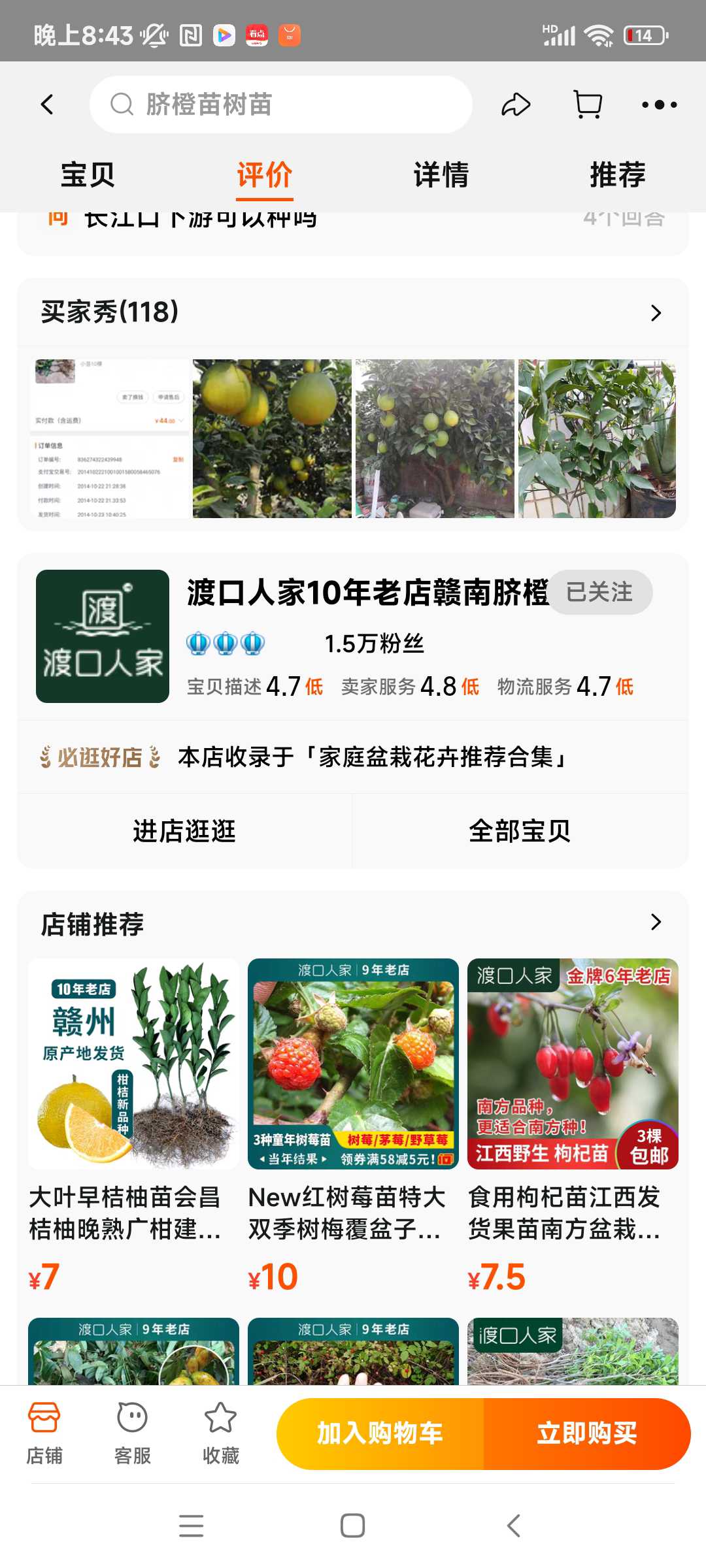Open the three-dot overflow menu
This screenshot has width=706, height=1568.
659,105
